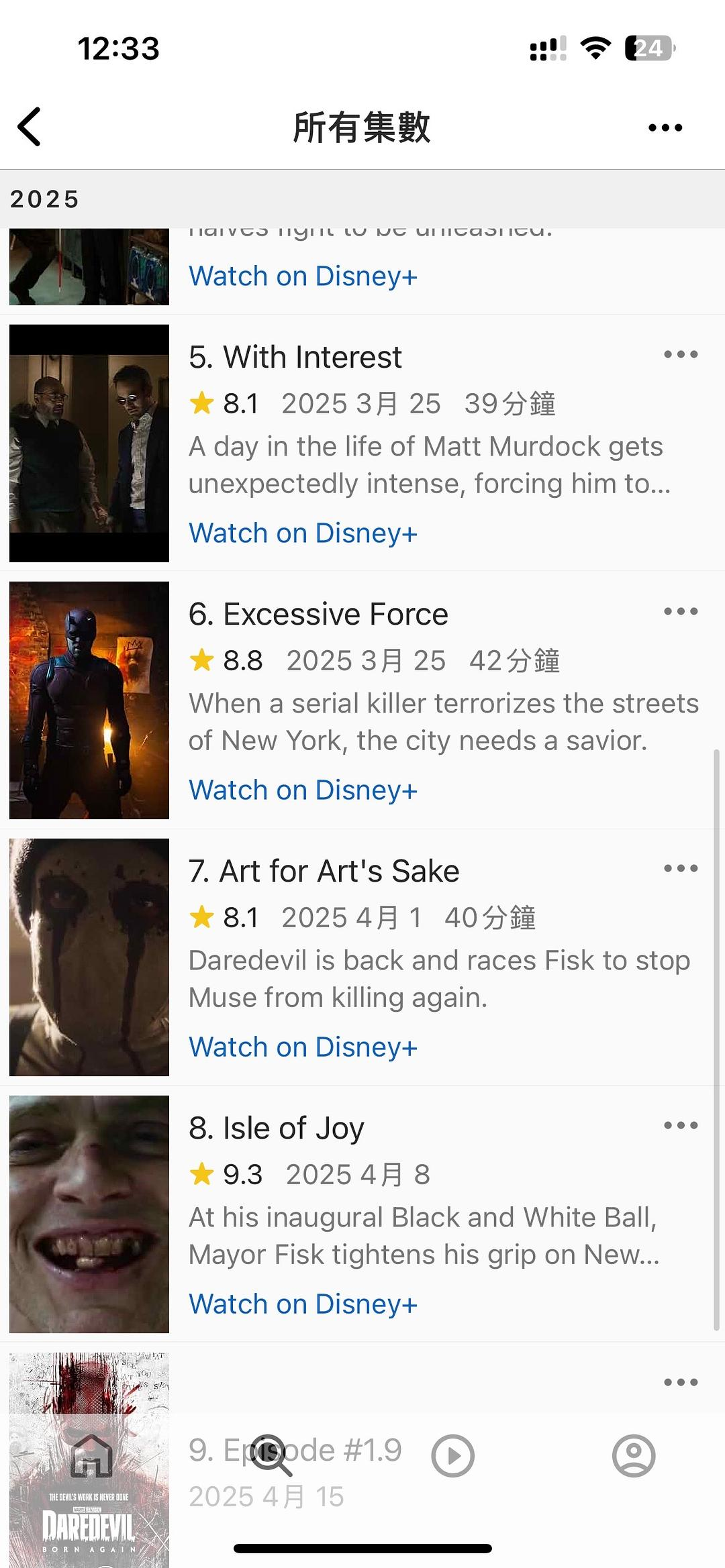This screenshot has width=725, height=1568.
Task: Watch With Interest on Disney+
Action: 303,533
